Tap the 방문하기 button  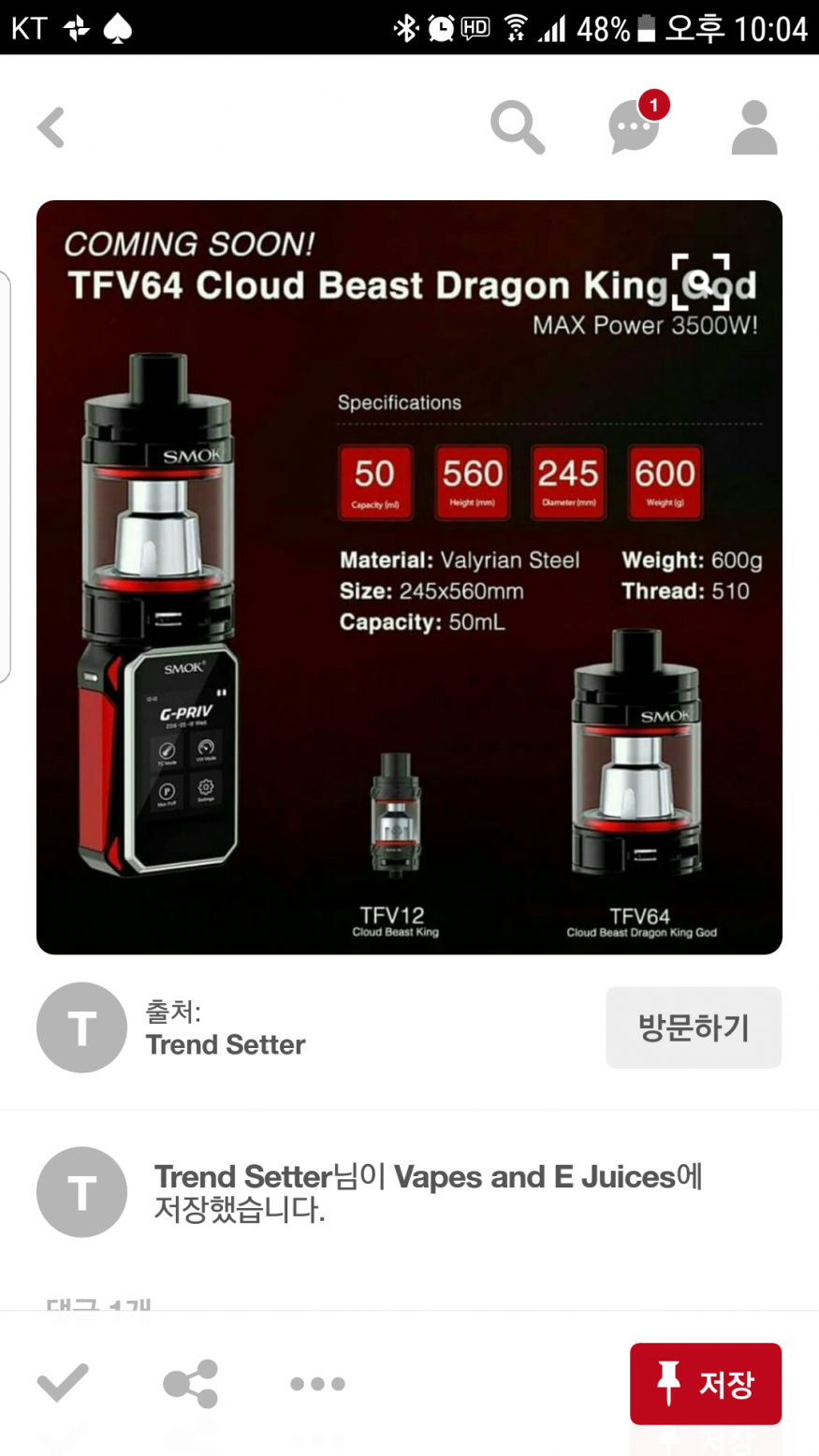[x=693, y=1027]
